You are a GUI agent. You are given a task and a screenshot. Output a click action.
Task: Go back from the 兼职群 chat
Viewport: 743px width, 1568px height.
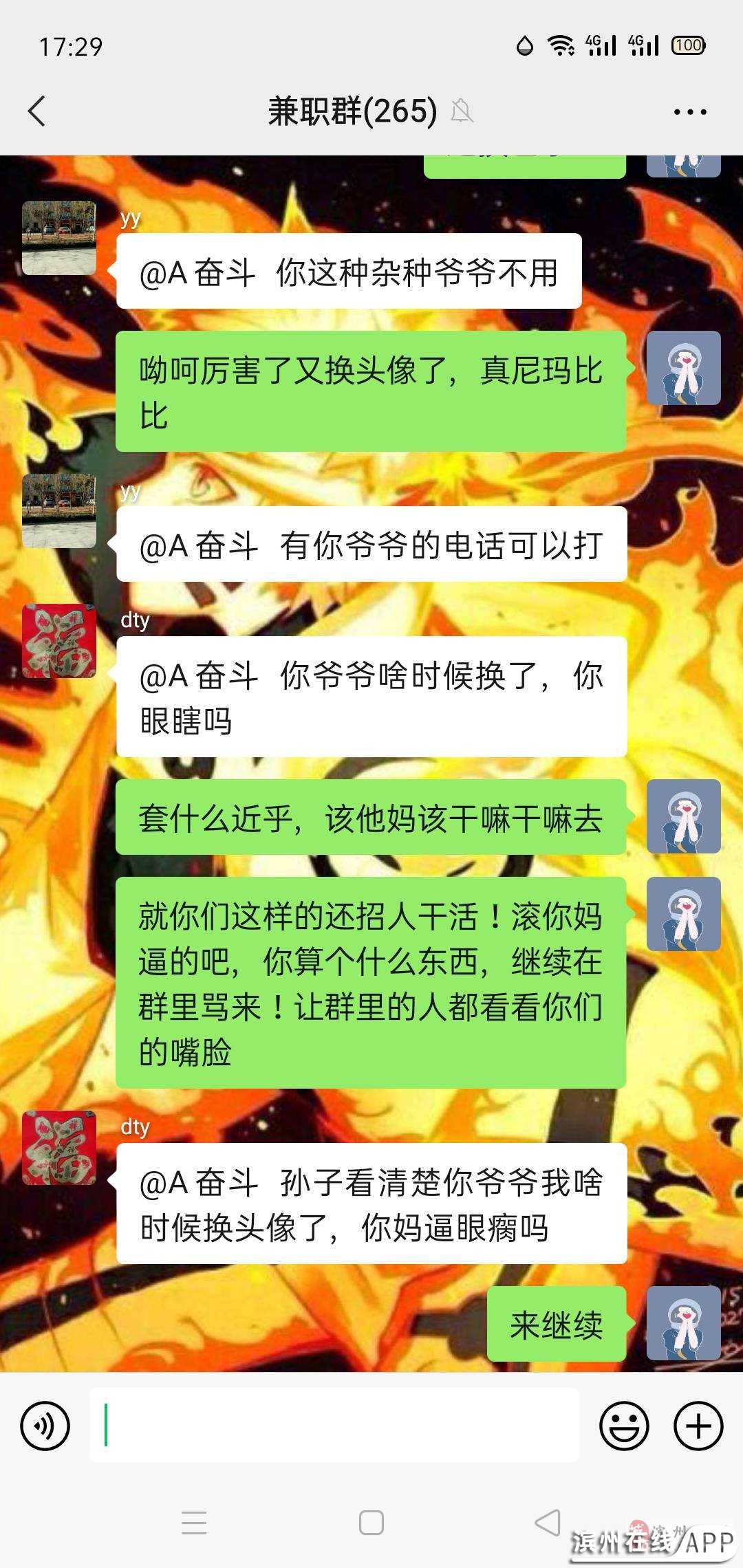pos(37,111)
